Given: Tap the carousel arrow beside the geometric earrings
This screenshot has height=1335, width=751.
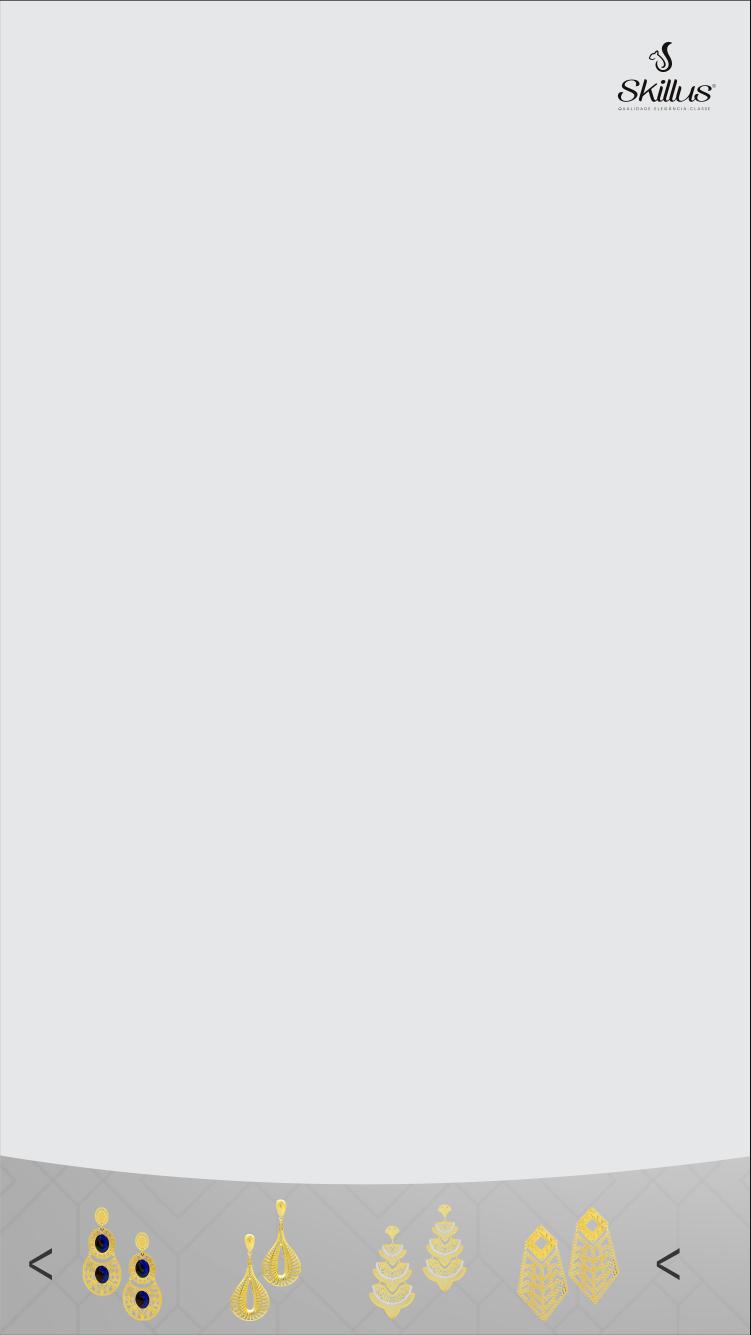Looking at the screenshot, I should pos(667,1265).
